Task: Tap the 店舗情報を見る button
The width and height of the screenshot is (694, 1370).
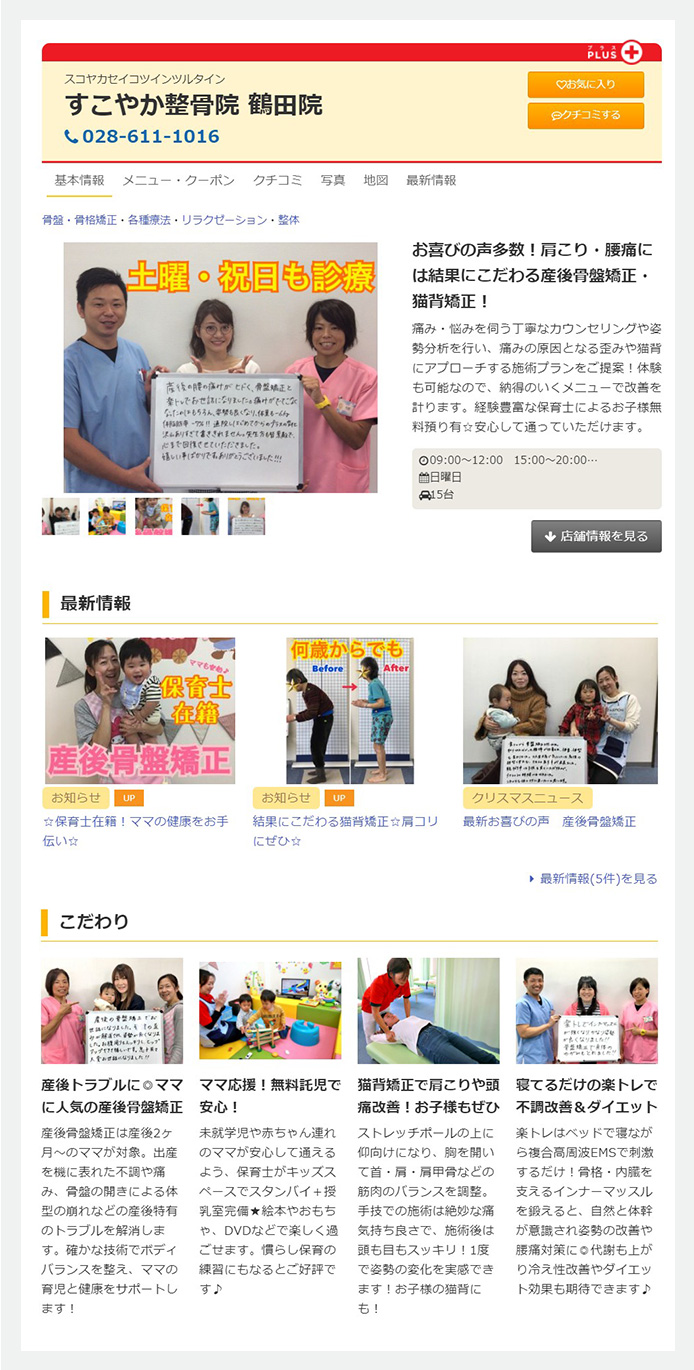Action: [596, 536]
